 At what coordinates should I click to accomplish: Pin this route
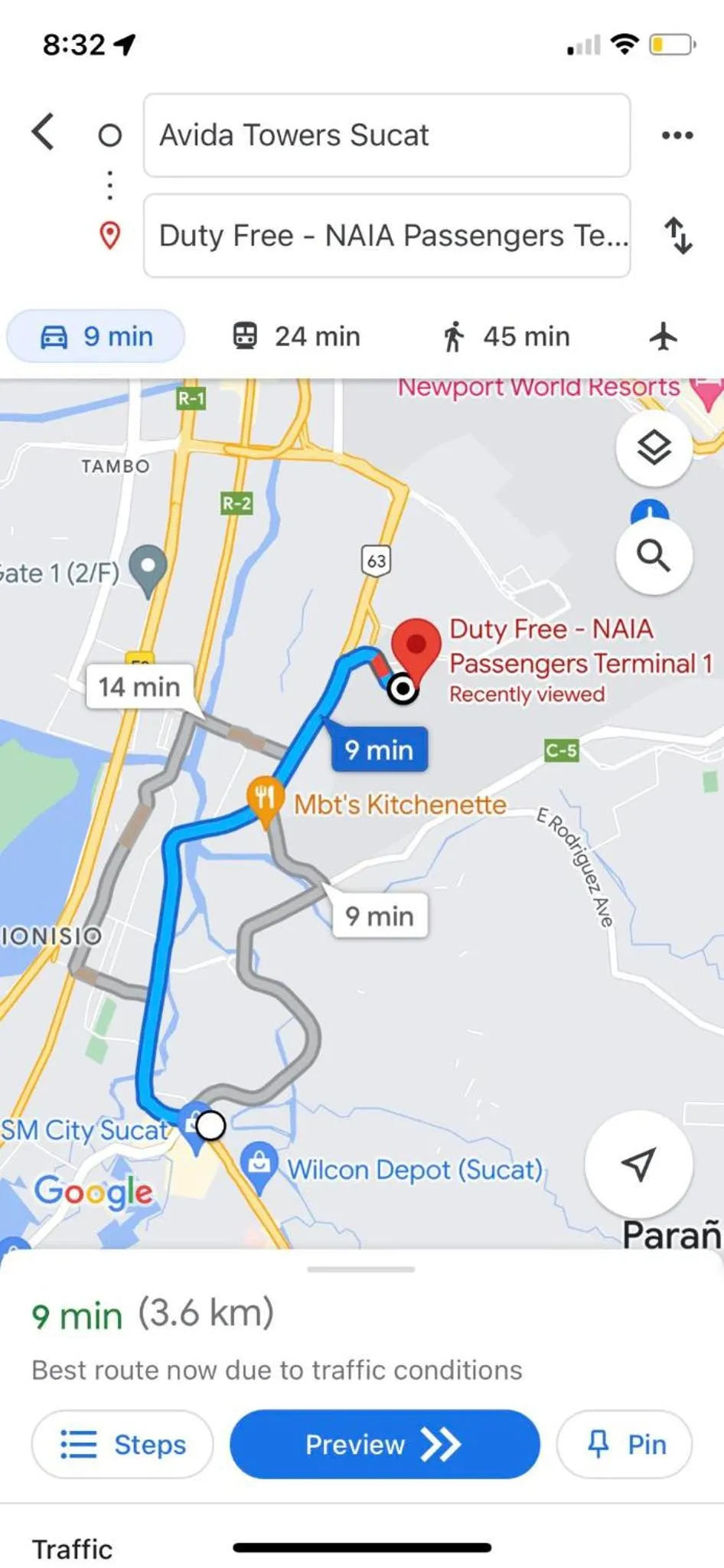(x=625, y=1444)
